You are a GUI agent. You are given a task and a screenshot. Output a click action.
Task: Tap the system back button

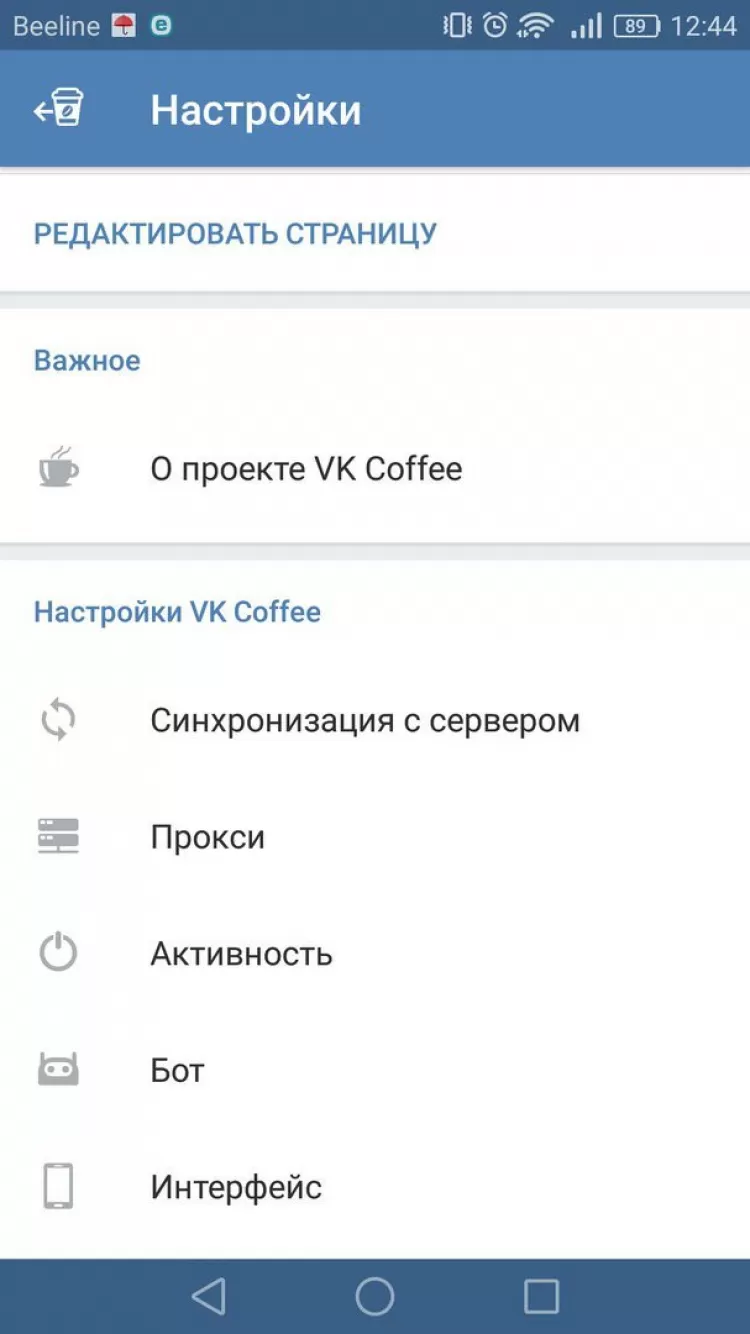[x=208, y=1296]
